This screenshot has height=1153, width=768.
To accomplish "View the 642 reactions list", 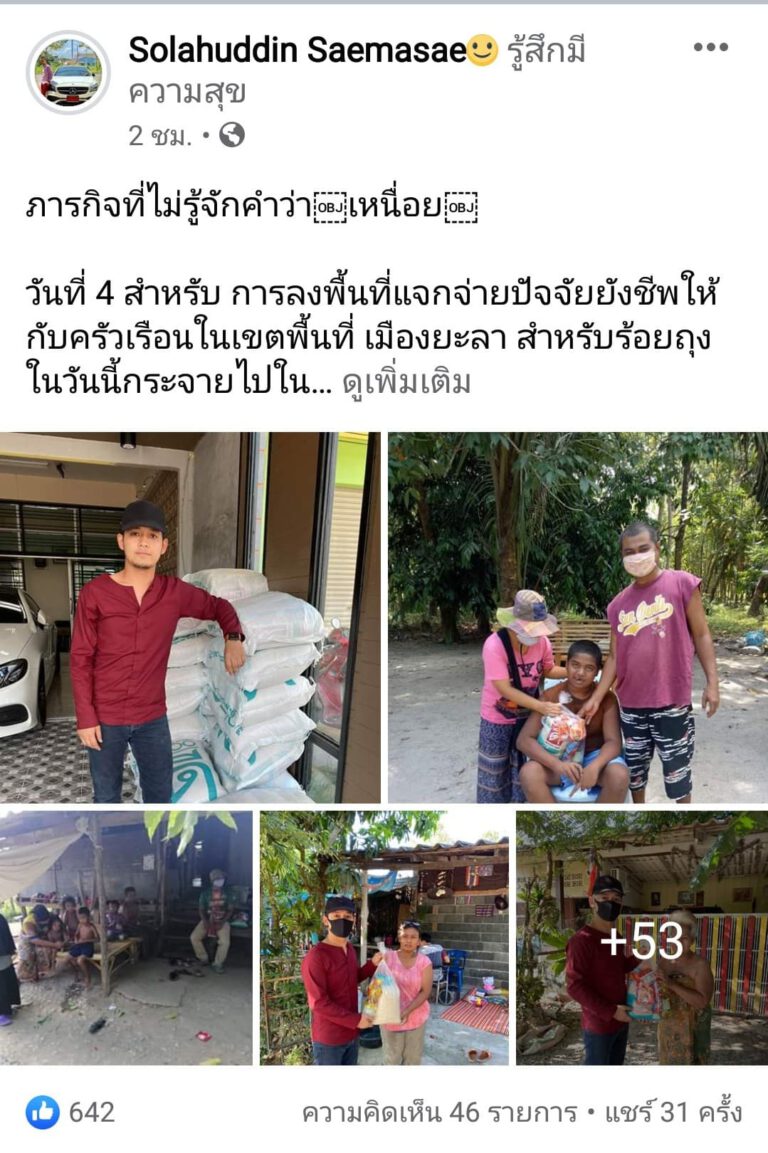I will tap(72, 1112).
